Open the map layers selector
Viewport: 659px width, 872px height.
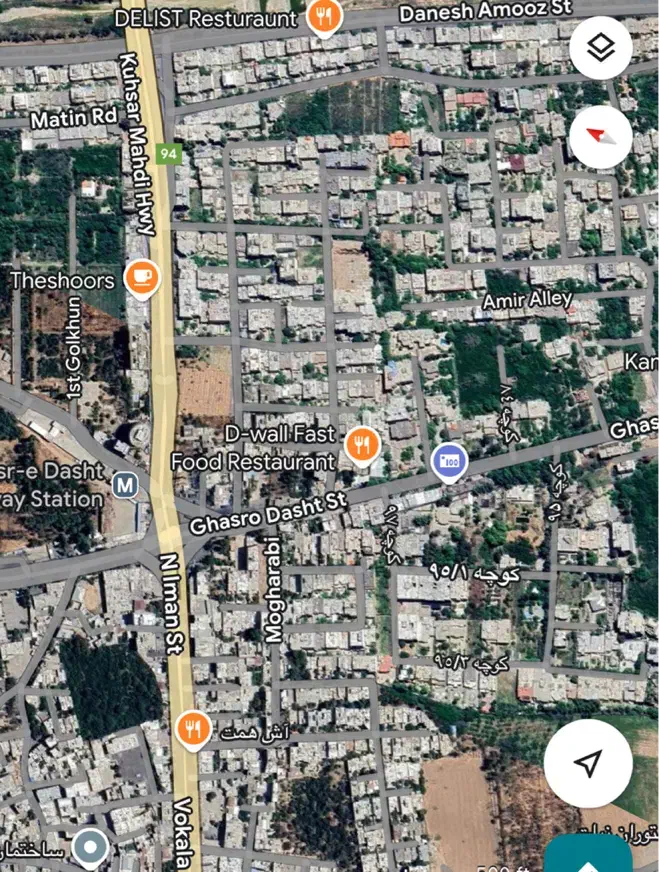[600, 47]
